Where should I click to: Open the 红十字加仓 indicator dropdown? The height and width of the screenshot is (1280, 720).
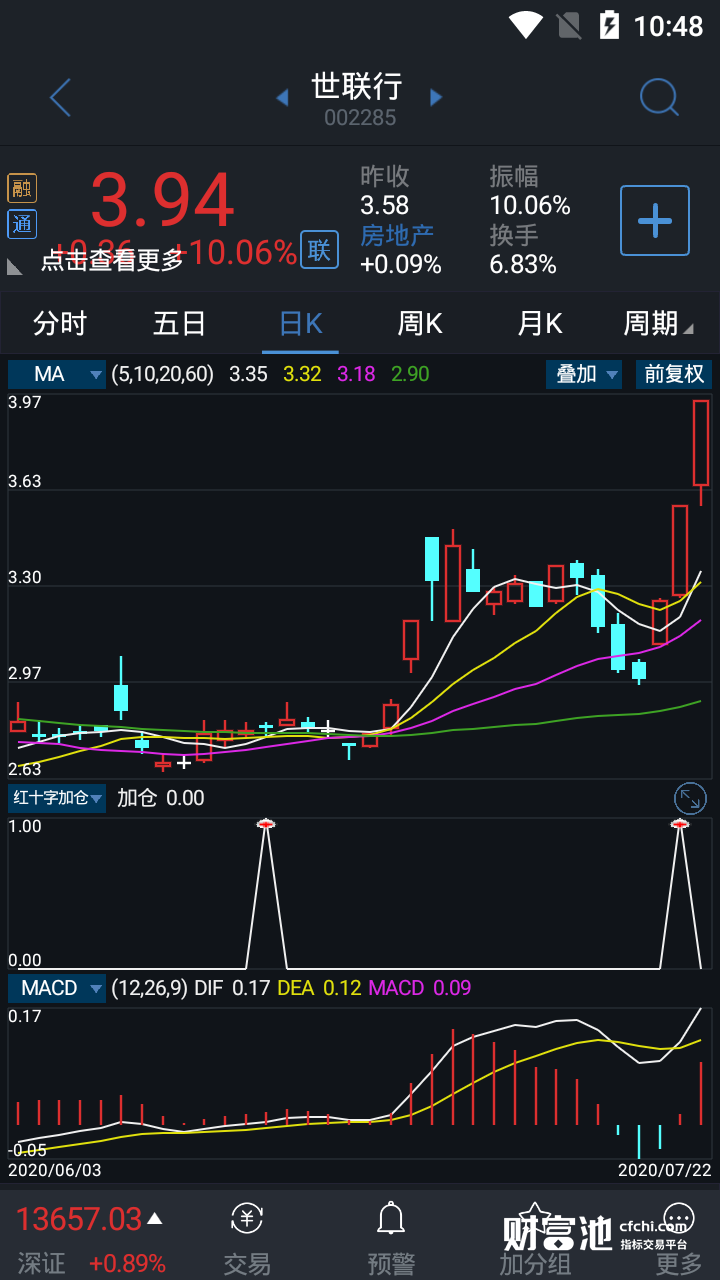pos(57,798)
